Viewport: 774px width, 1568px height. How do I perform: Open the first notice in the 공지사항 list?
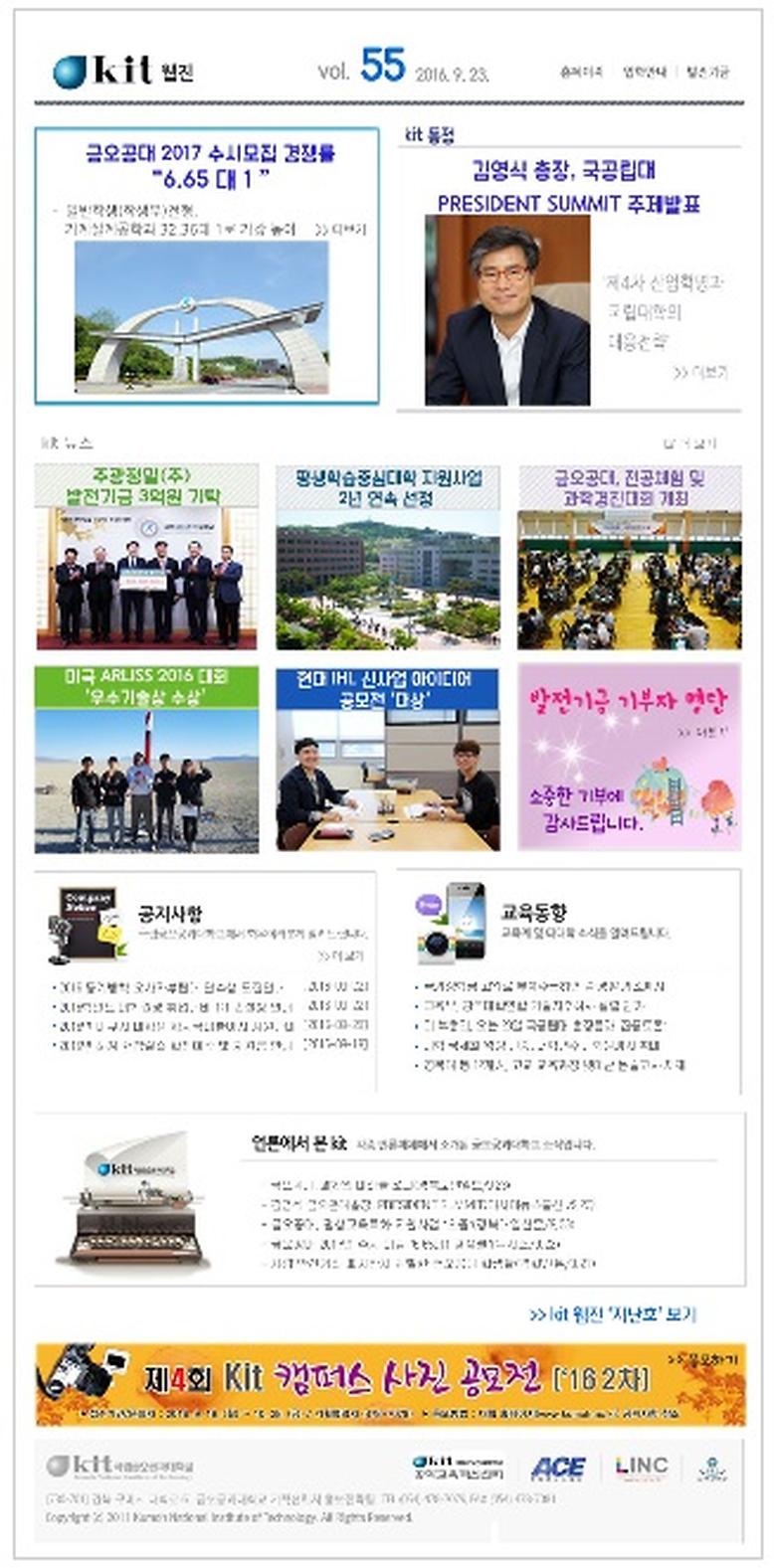click(169, 987)
